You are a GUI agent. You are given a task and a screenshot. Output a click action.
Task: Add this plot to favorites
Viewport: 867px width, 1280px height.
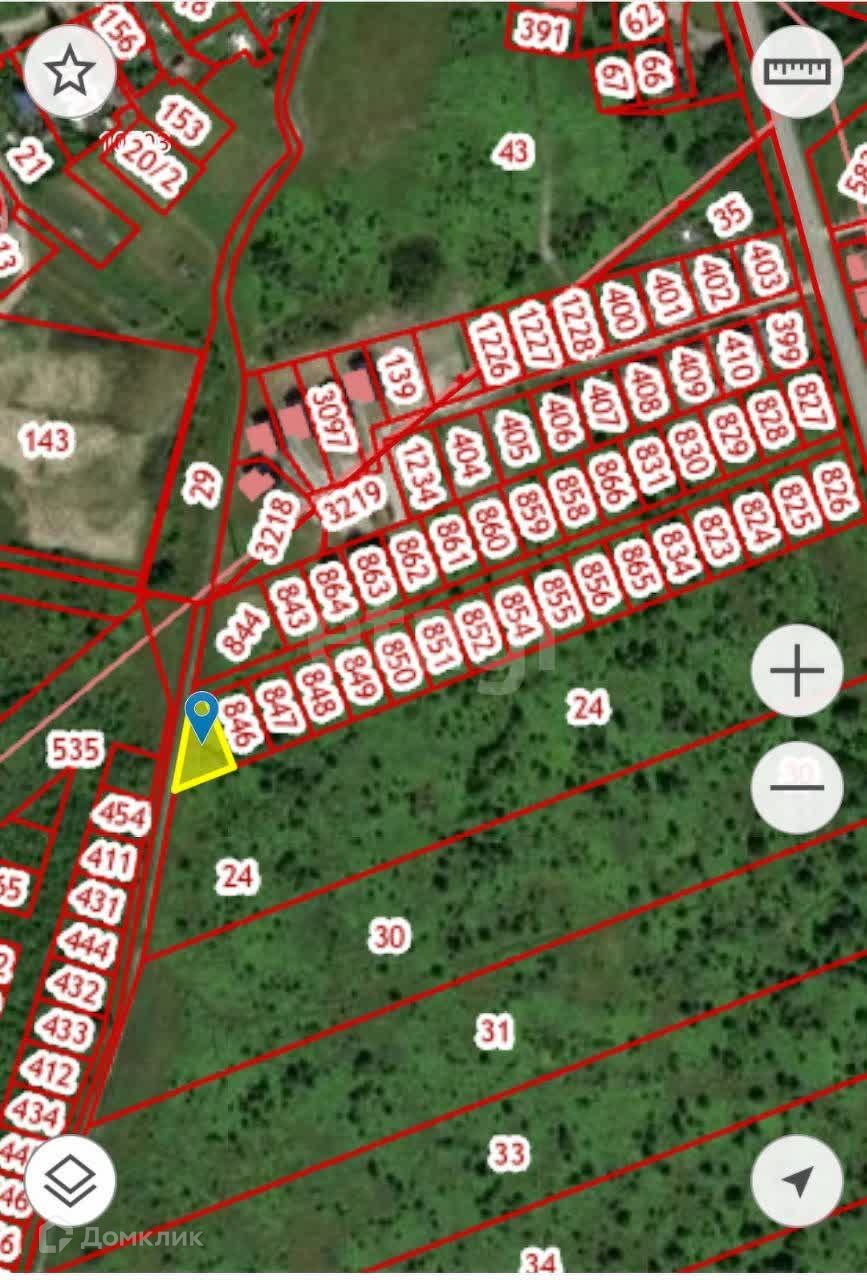(70, 71)
